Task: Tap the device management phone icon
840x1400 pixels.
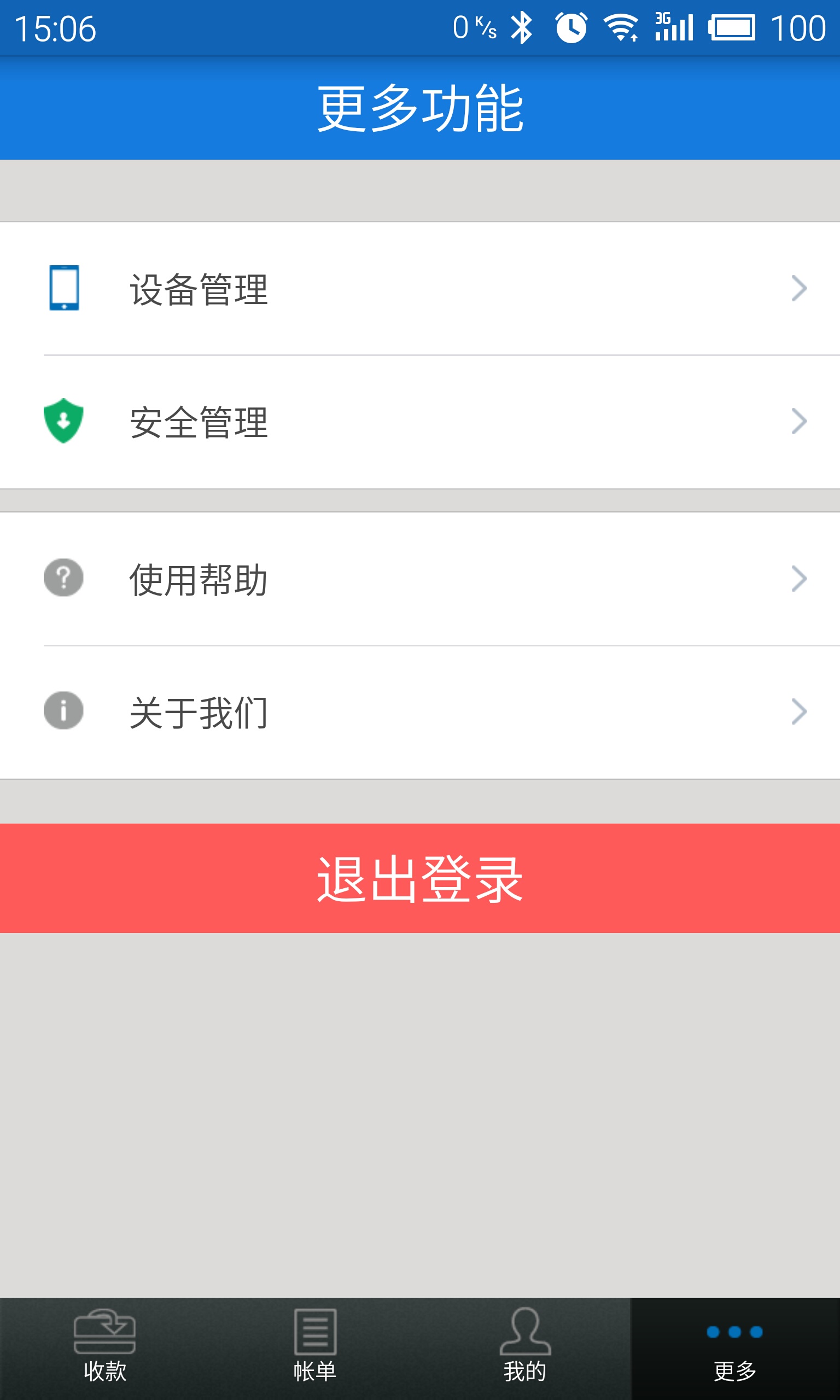Action: point(63,289)
